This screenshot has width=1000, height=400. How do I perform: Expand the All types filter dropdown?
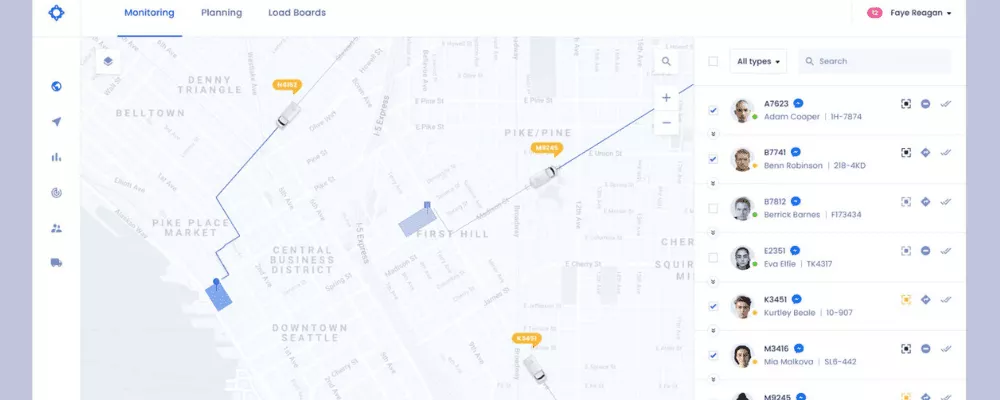(758, 61)
